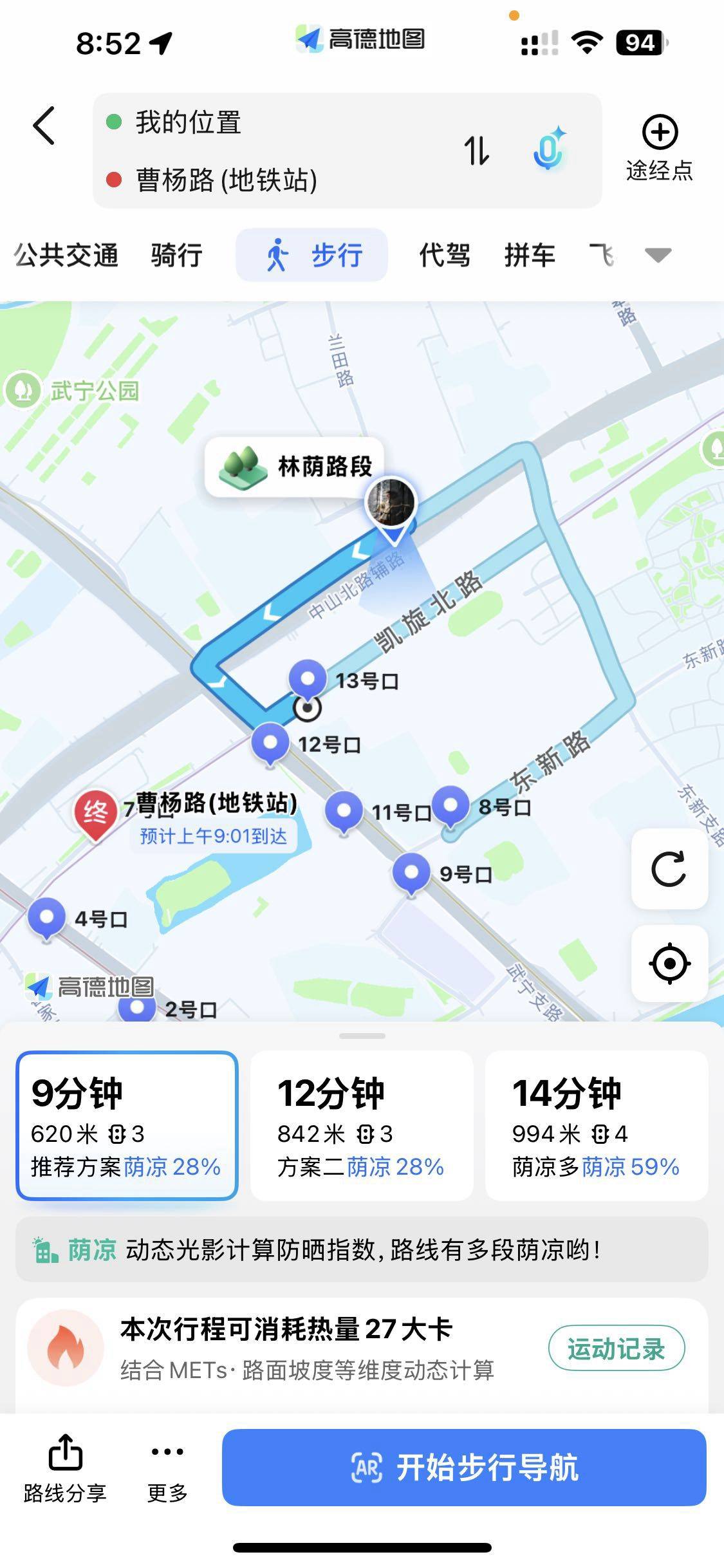This screenshot has height=1568, width=724.
Task: Select the 拼车 travel mode
Action: (x=530, y=256)
